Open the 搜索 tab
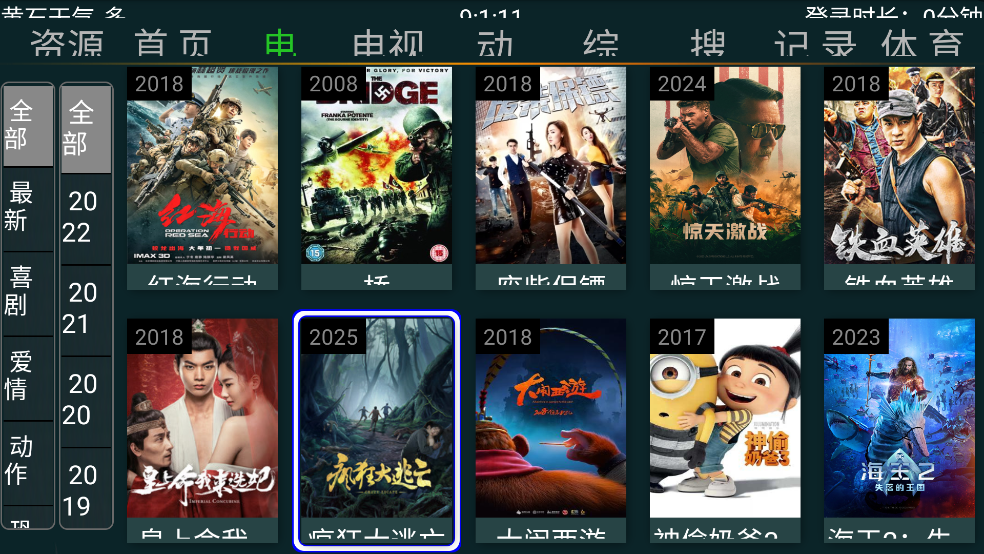Viewport: 984px width, 554px height. (x=708, y=43)
